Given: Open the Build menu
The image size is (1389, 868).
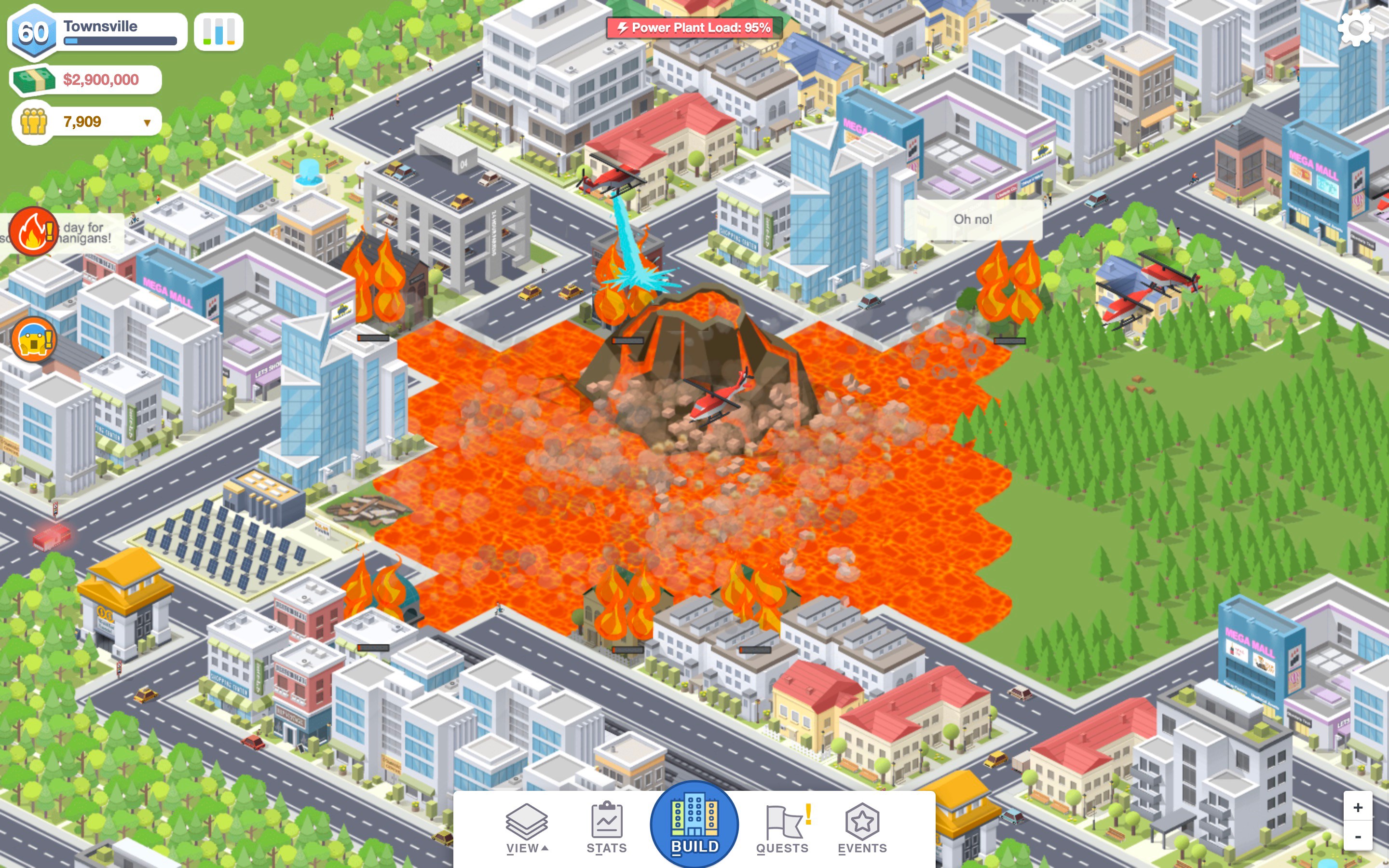Looking at the screenshot, I should [694, 826].
